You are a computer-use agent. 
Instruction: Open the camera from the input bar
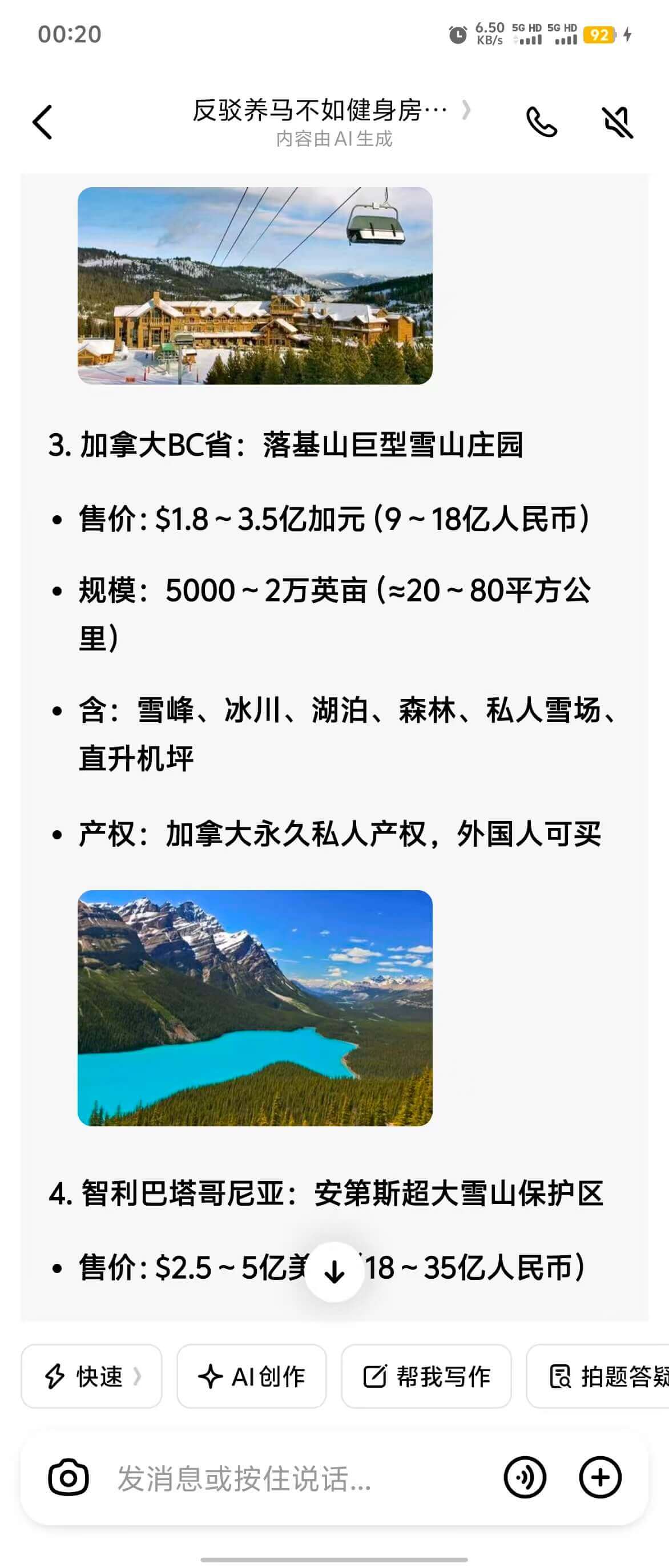tap(68, 1477)
